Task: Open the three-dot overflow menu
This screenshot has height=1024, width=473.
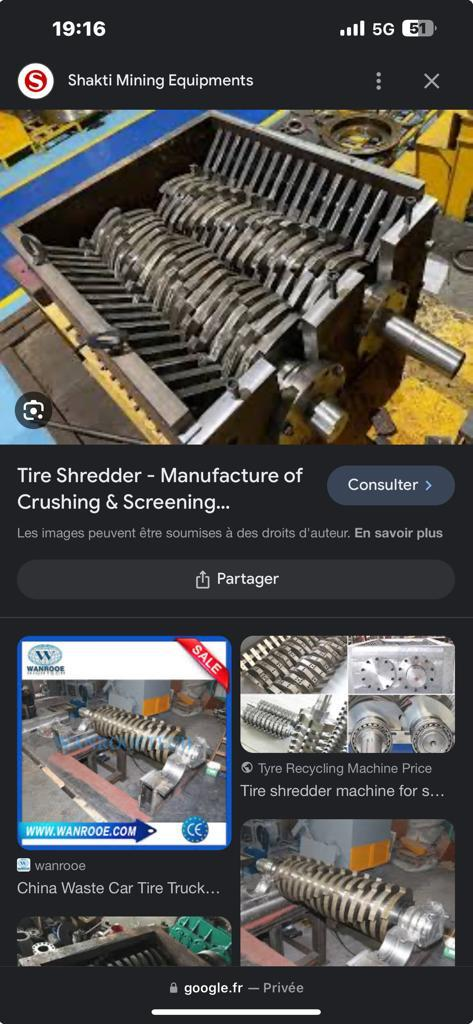Action: click(x=378, y=81)
